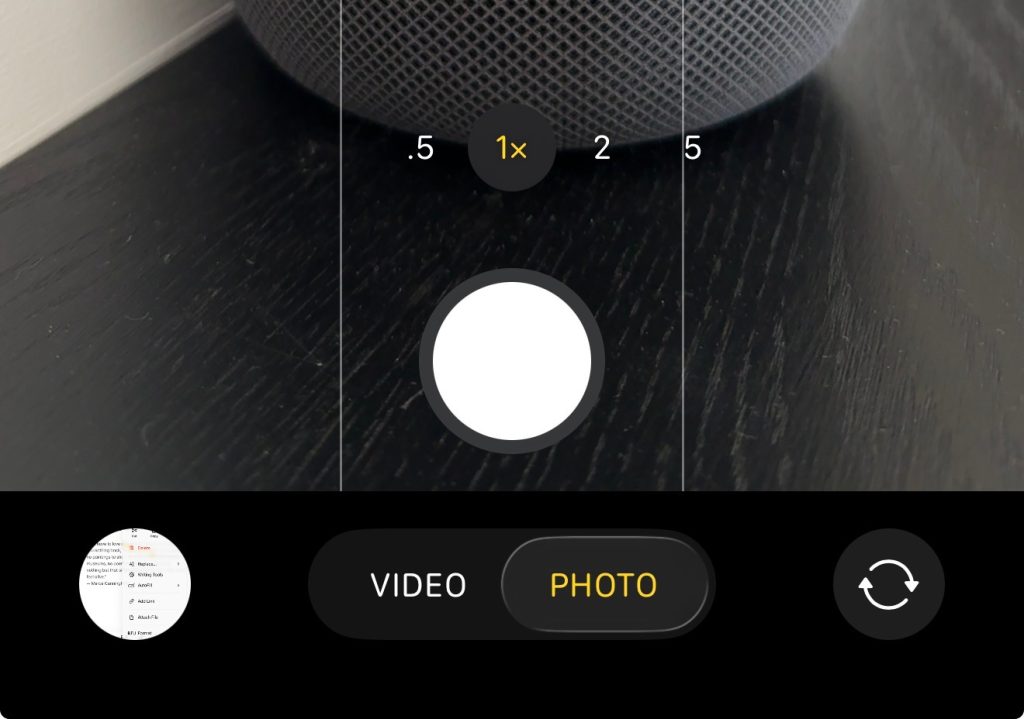Switch to VIDEO mode

(x=418, y=585)
